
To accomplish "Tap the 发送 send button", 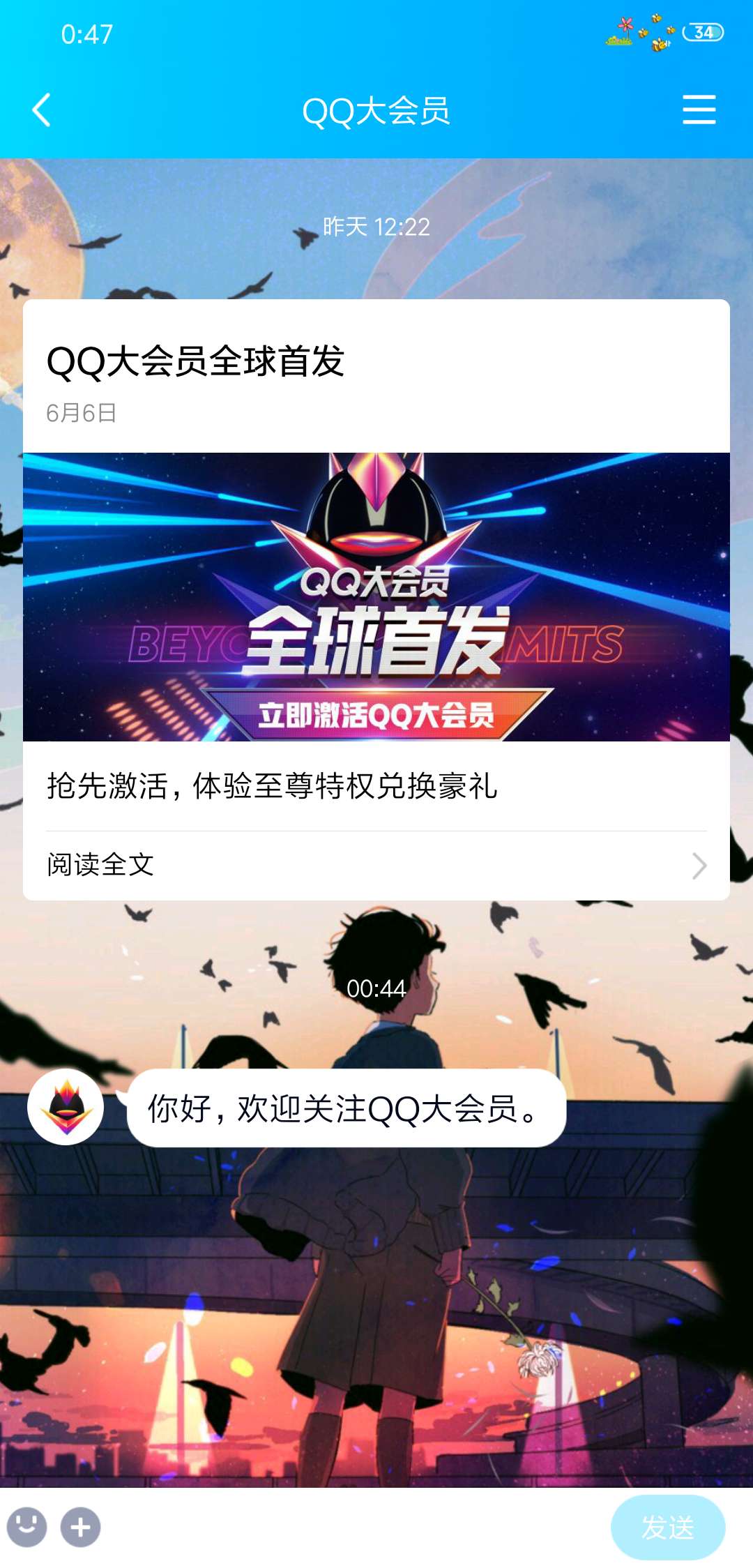I will (x=667, y=1527).
